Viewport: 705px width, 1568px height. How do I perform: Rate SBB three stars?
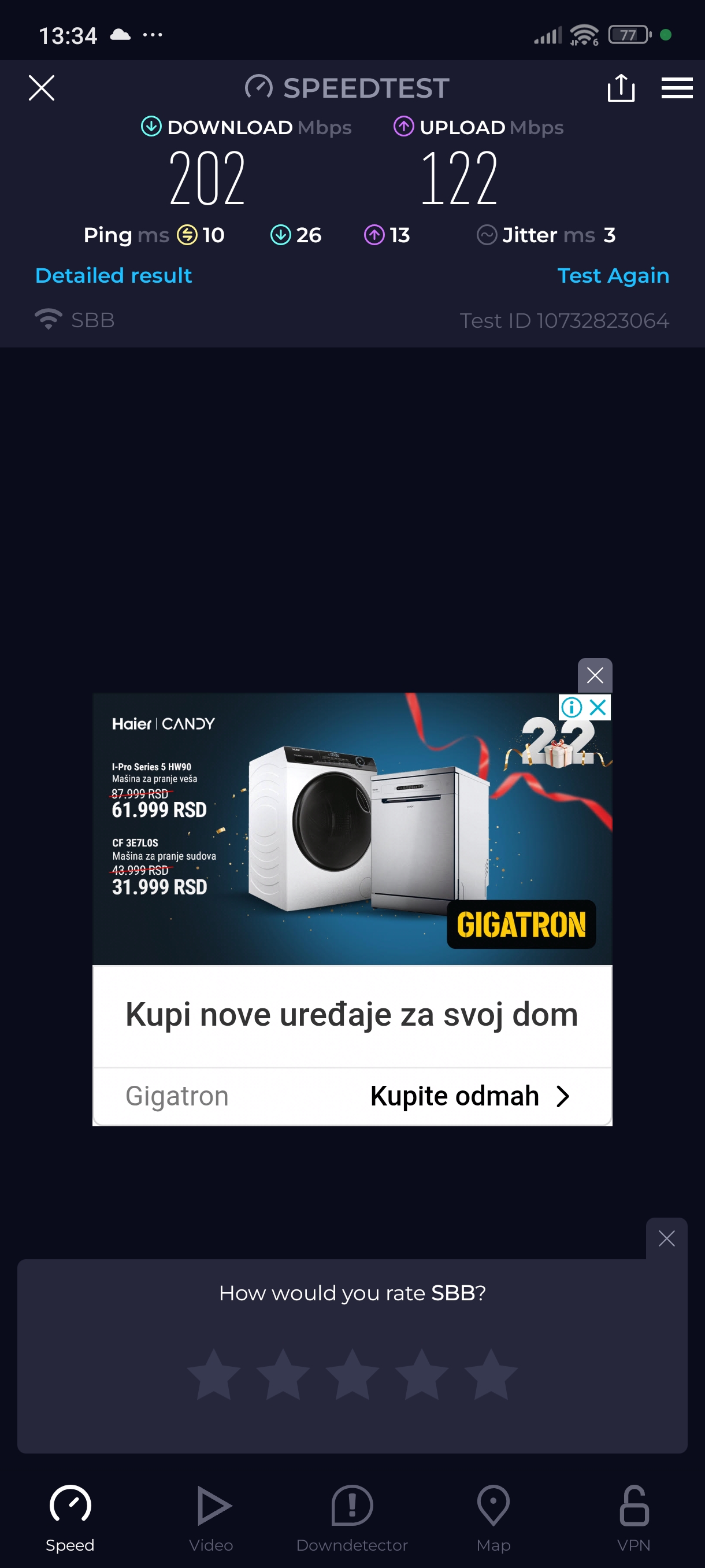coord(352,1374)
